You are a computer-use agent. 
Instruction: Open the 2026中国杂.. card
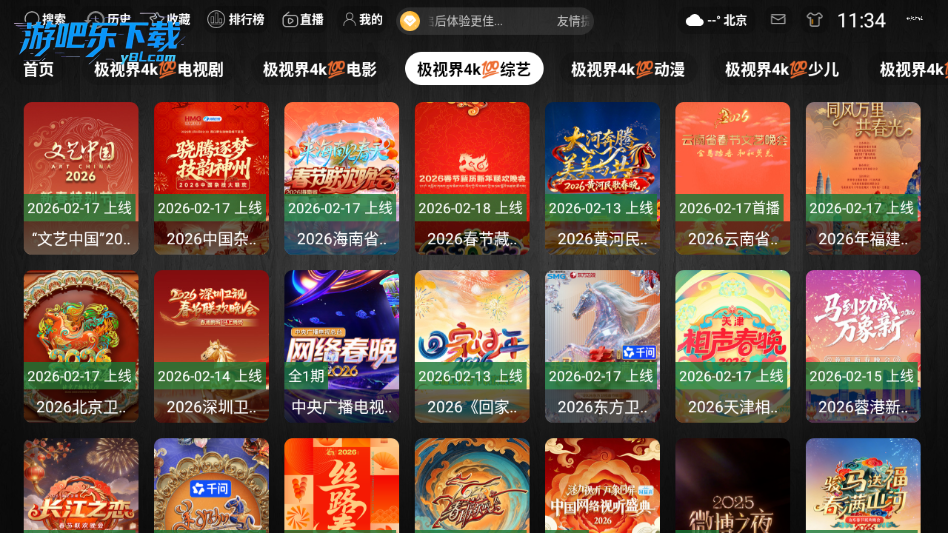coord(211,178)
